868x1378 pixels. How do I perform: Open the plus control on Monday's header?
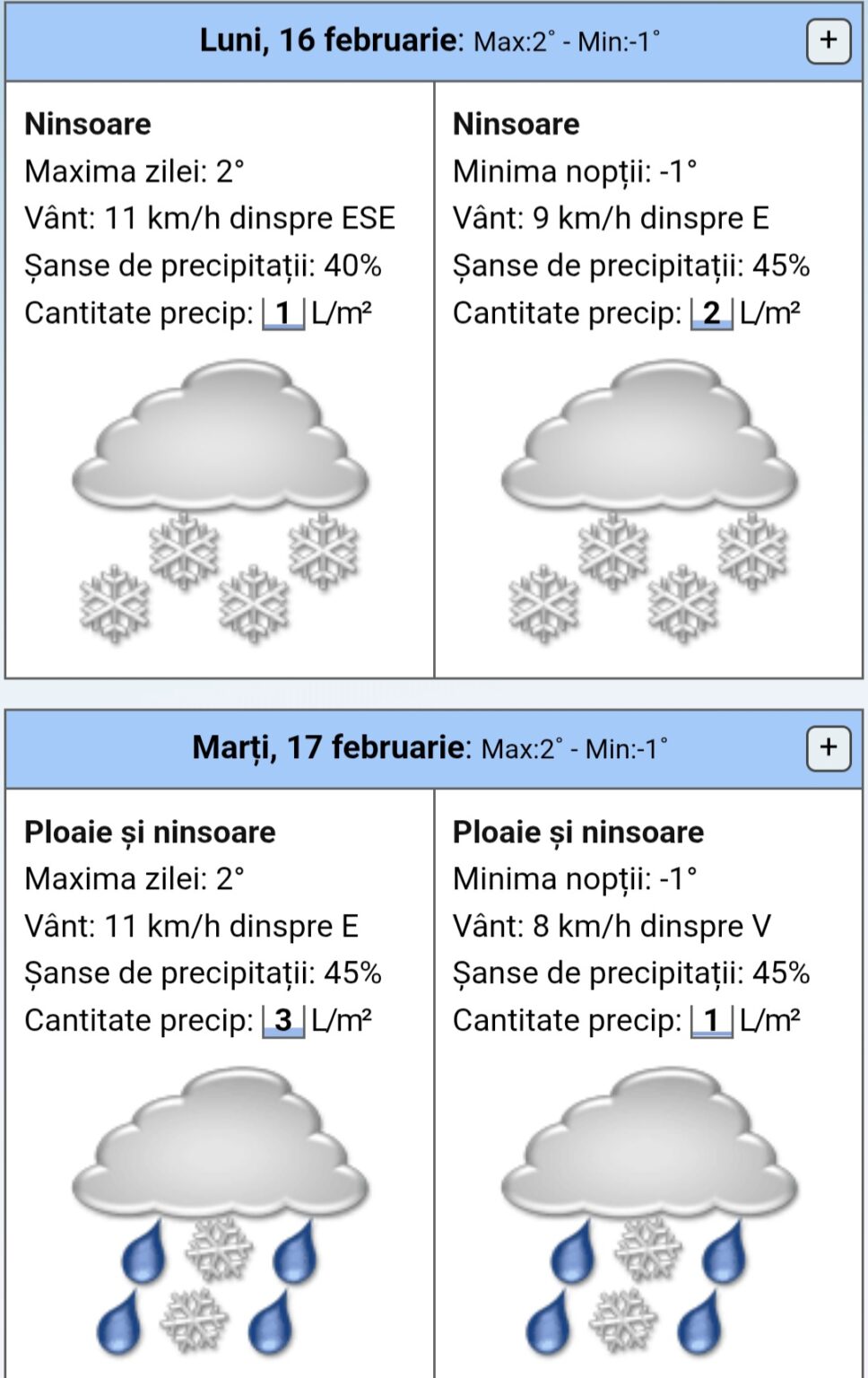point(829,39)
